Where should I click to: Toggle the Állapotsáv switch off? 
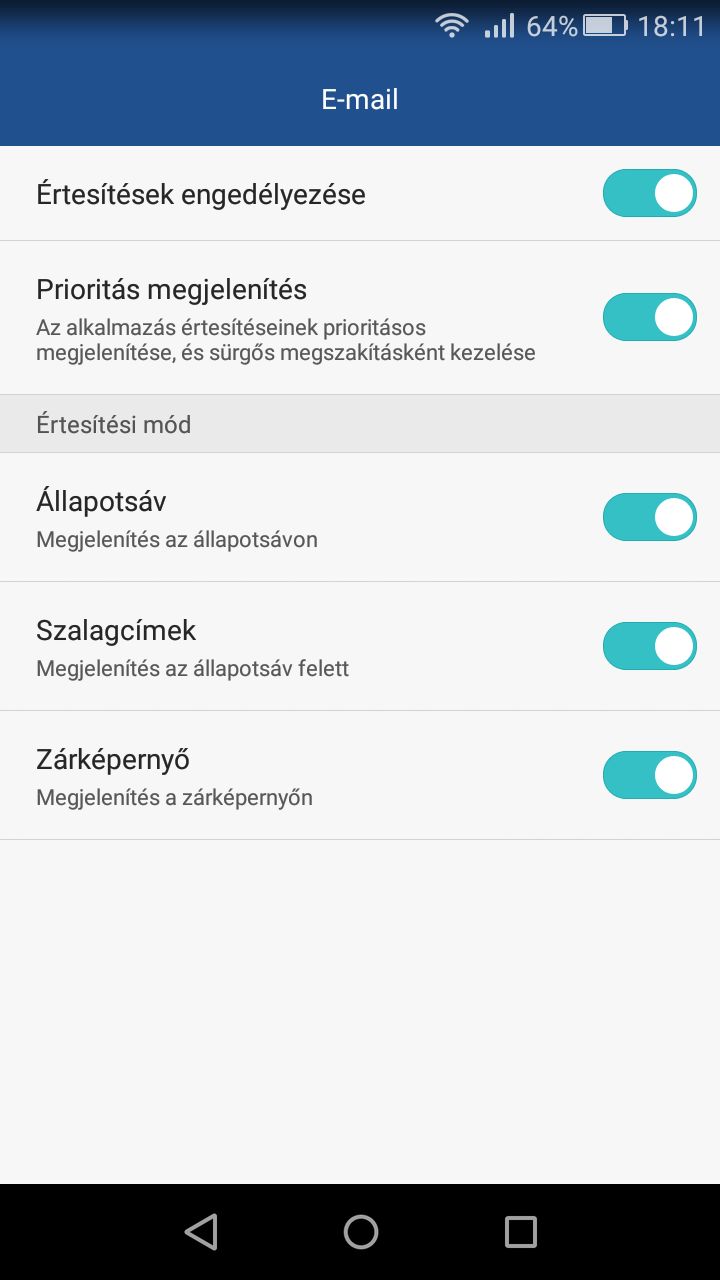click(x=649, y=517)
